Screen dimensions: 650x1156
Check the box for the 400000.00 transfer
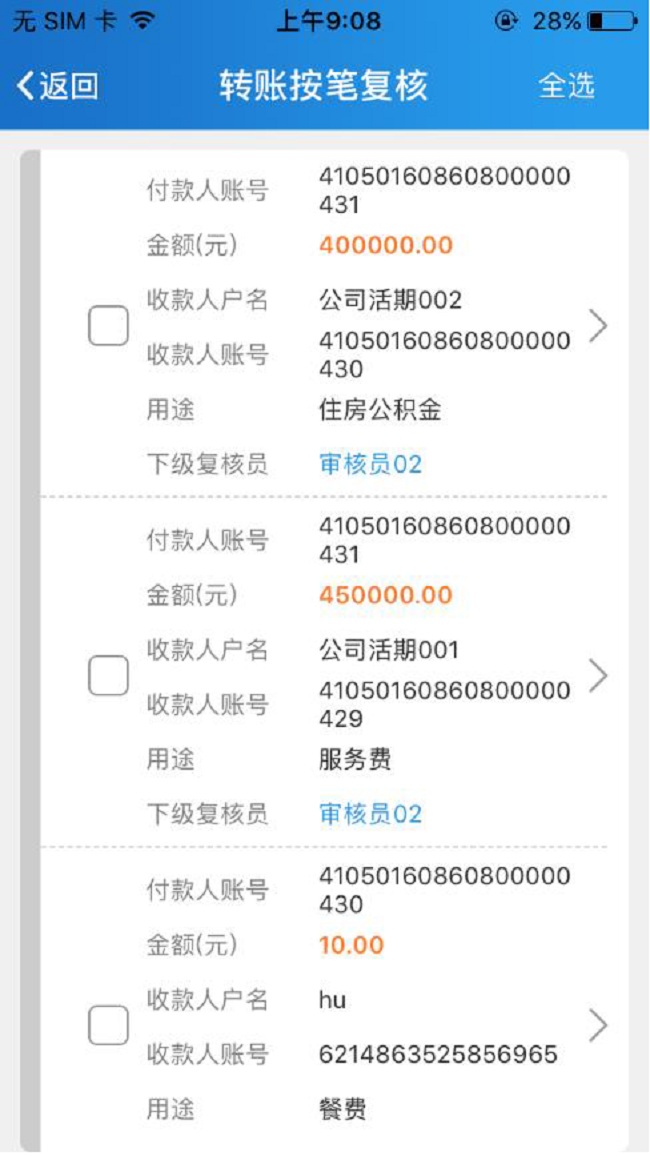108,326
